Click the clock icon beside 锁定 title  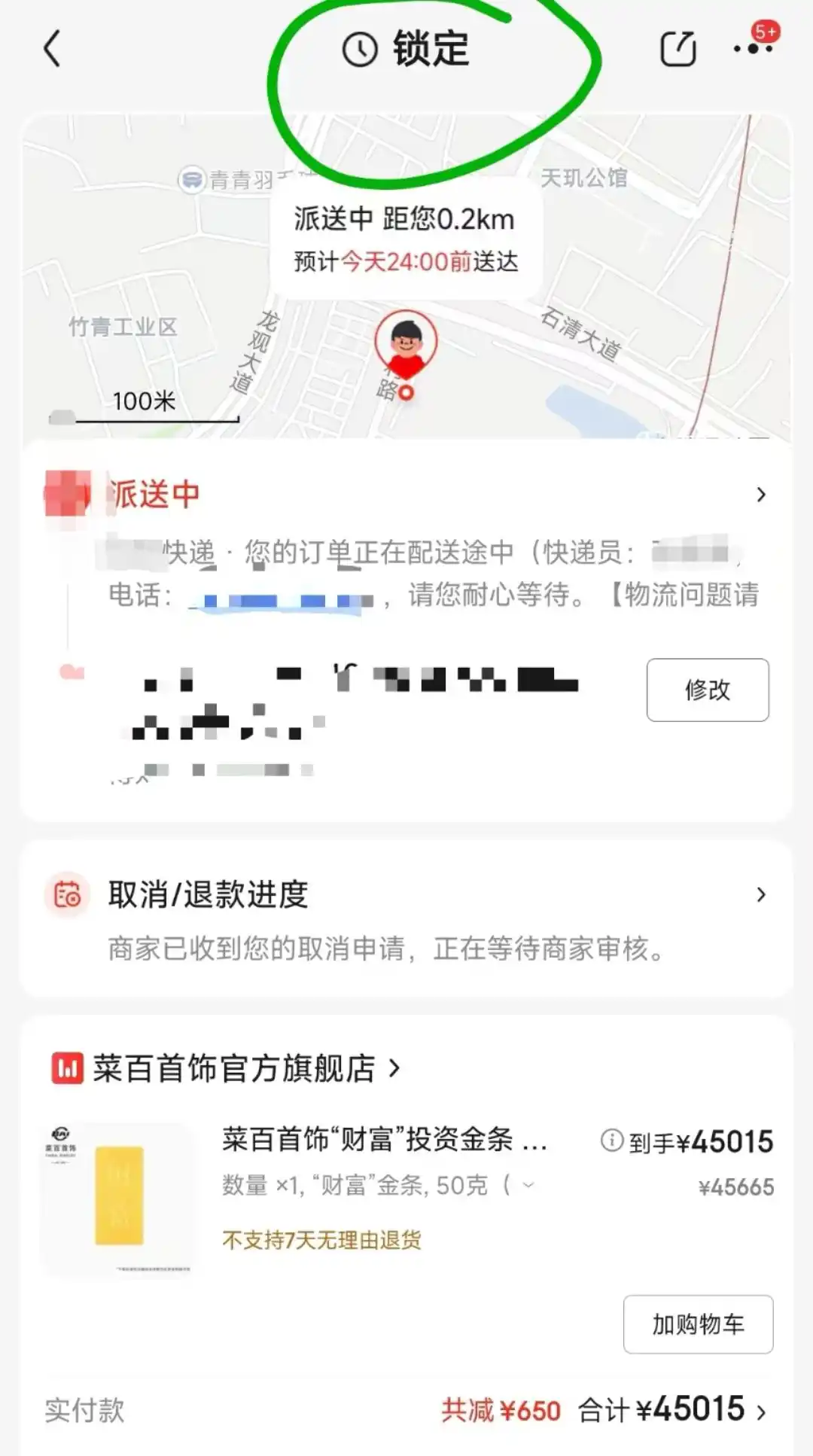(359, 49)
